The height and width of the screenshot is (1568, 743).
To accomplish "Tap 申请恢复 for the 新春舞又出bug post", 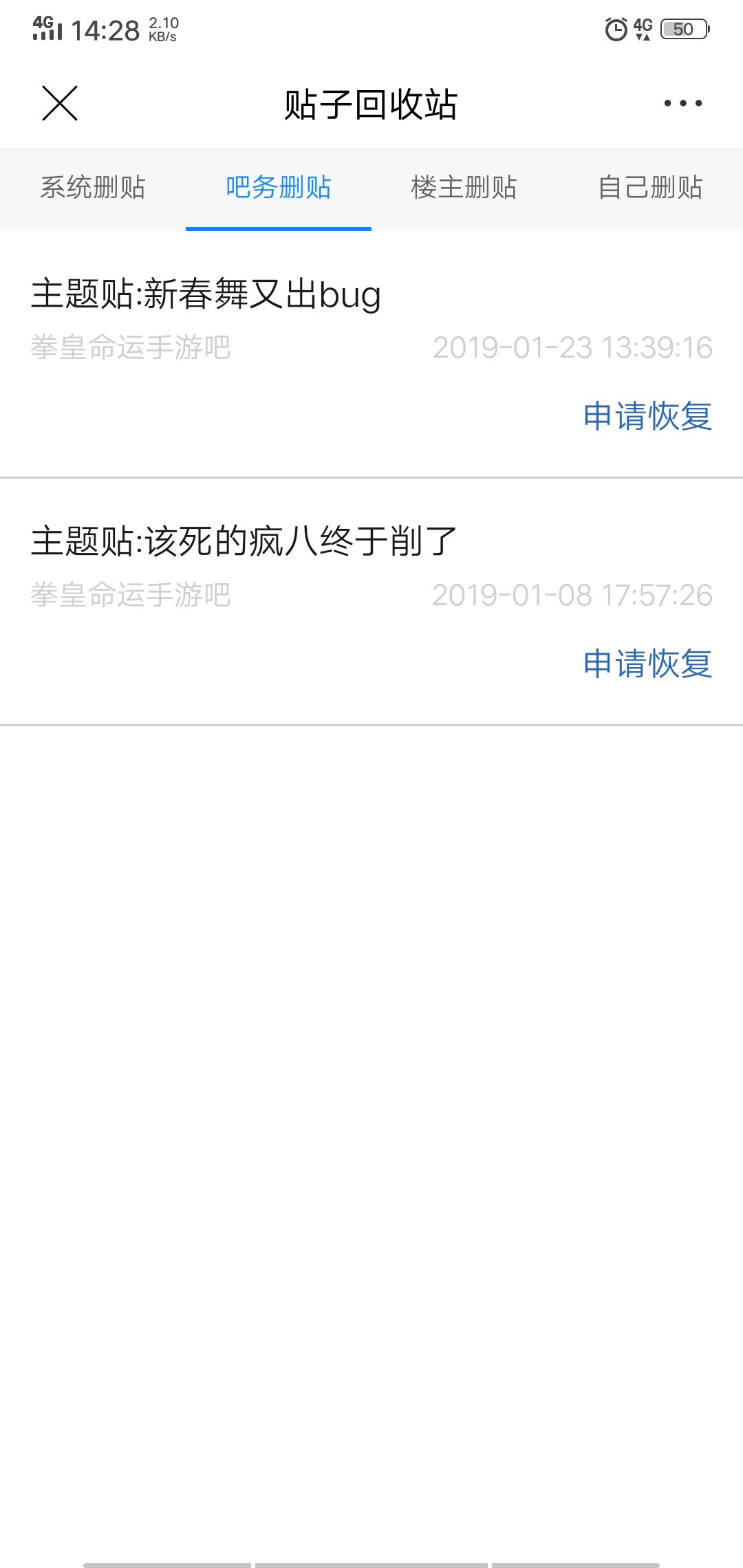I will (647, 416).
